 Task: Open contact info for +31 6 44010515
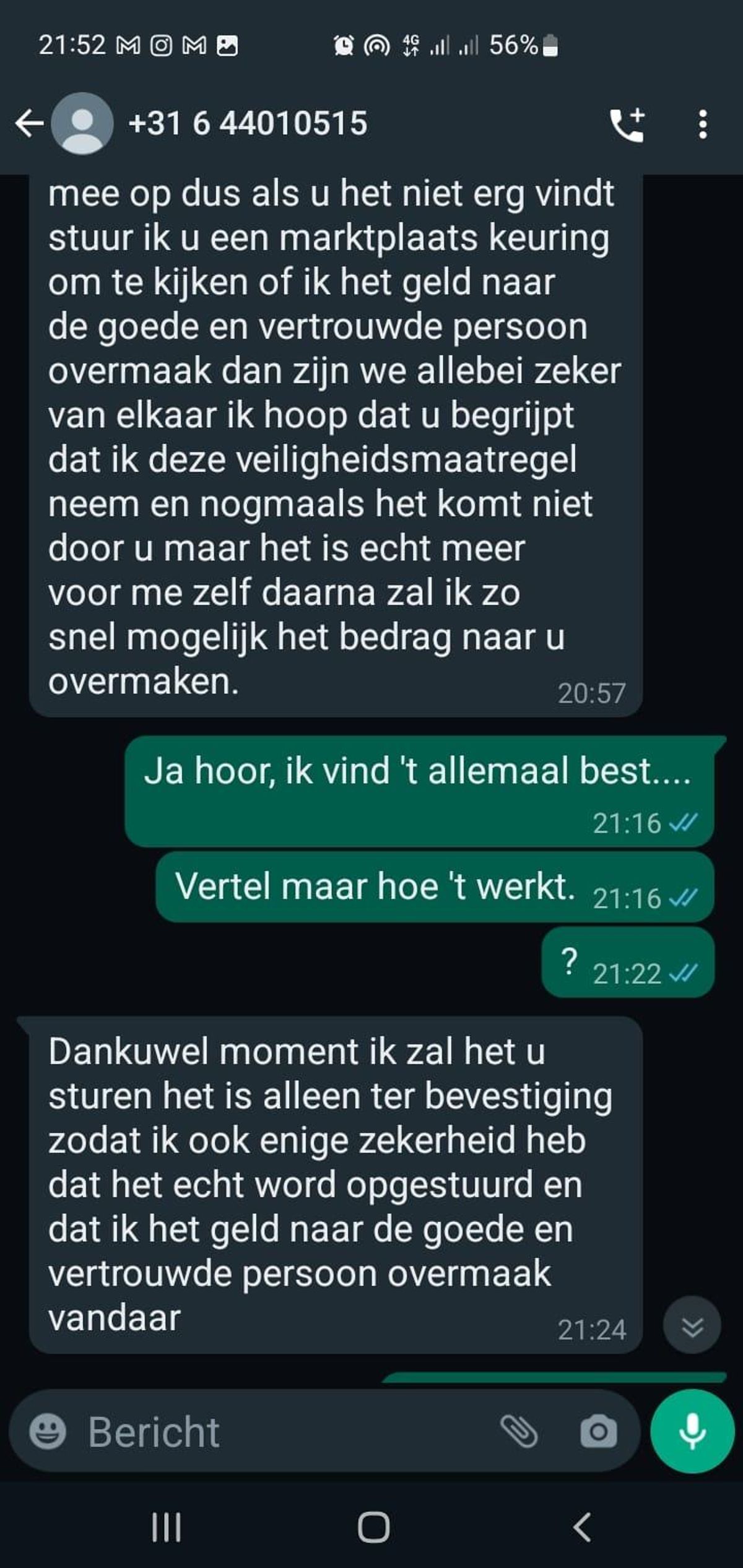pyautogui.click(x=248, y=123)
